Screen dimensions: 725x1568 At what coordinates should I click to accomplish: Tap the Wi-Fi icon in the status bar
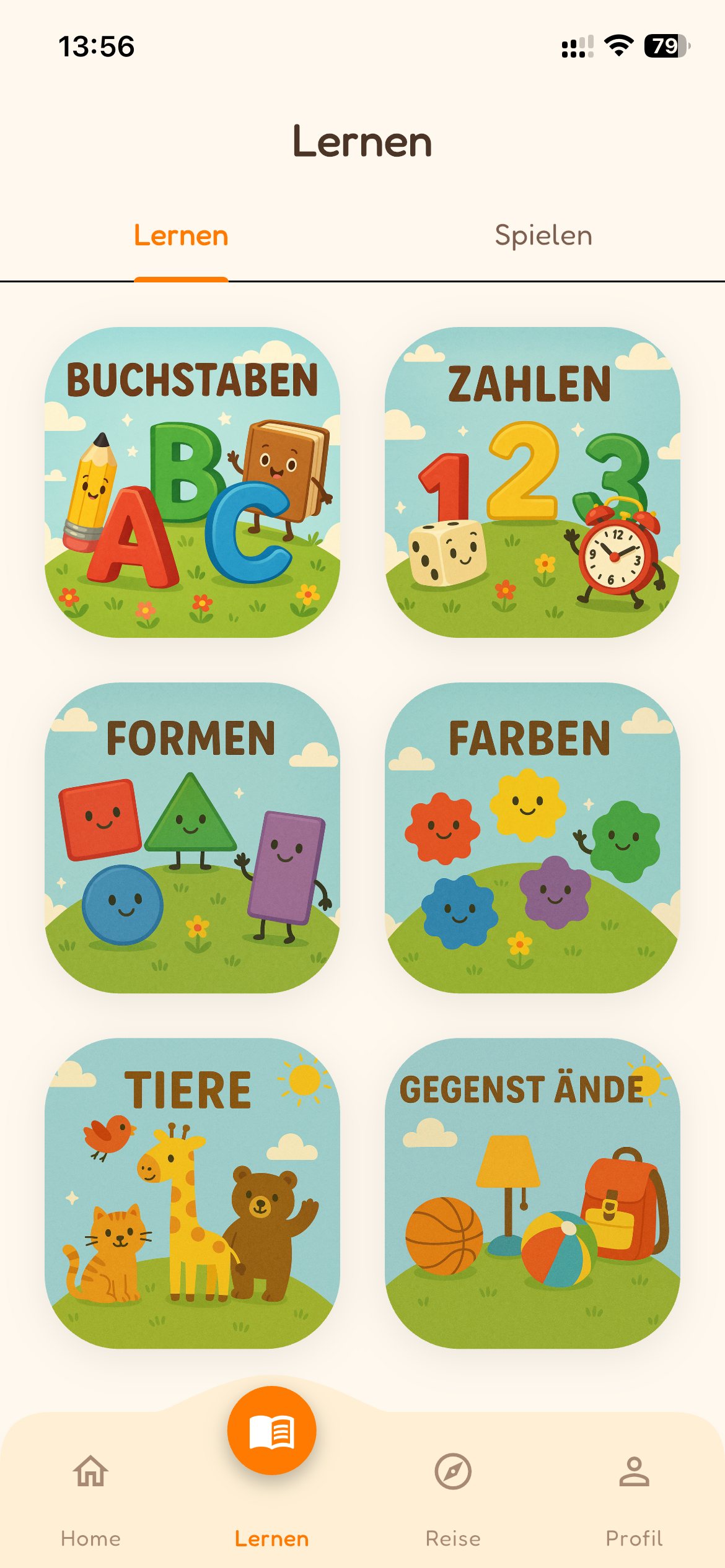click(617, 44)
